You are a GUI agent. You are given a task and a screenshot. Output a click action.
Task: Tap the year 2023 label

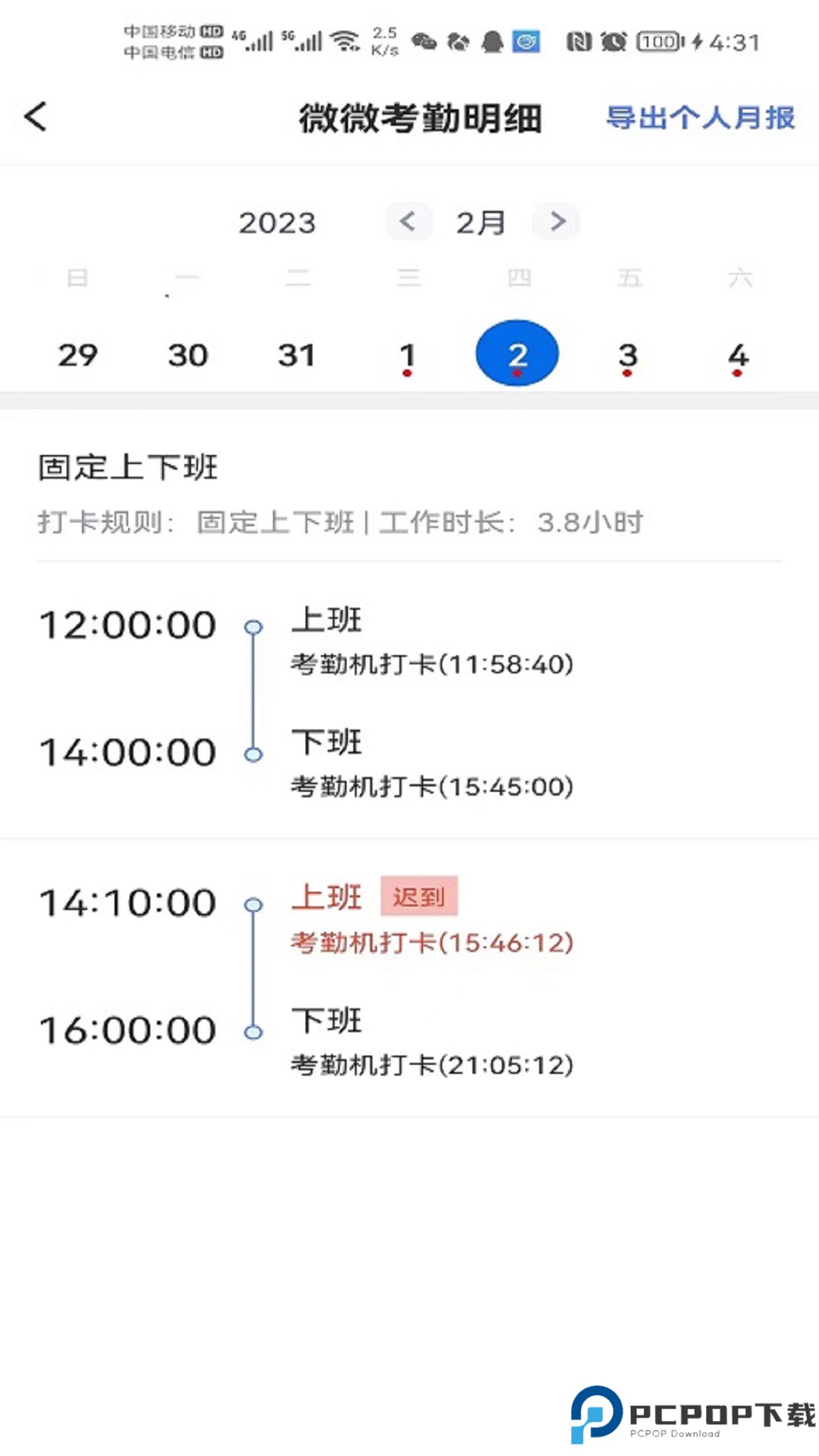coord(278,222)
